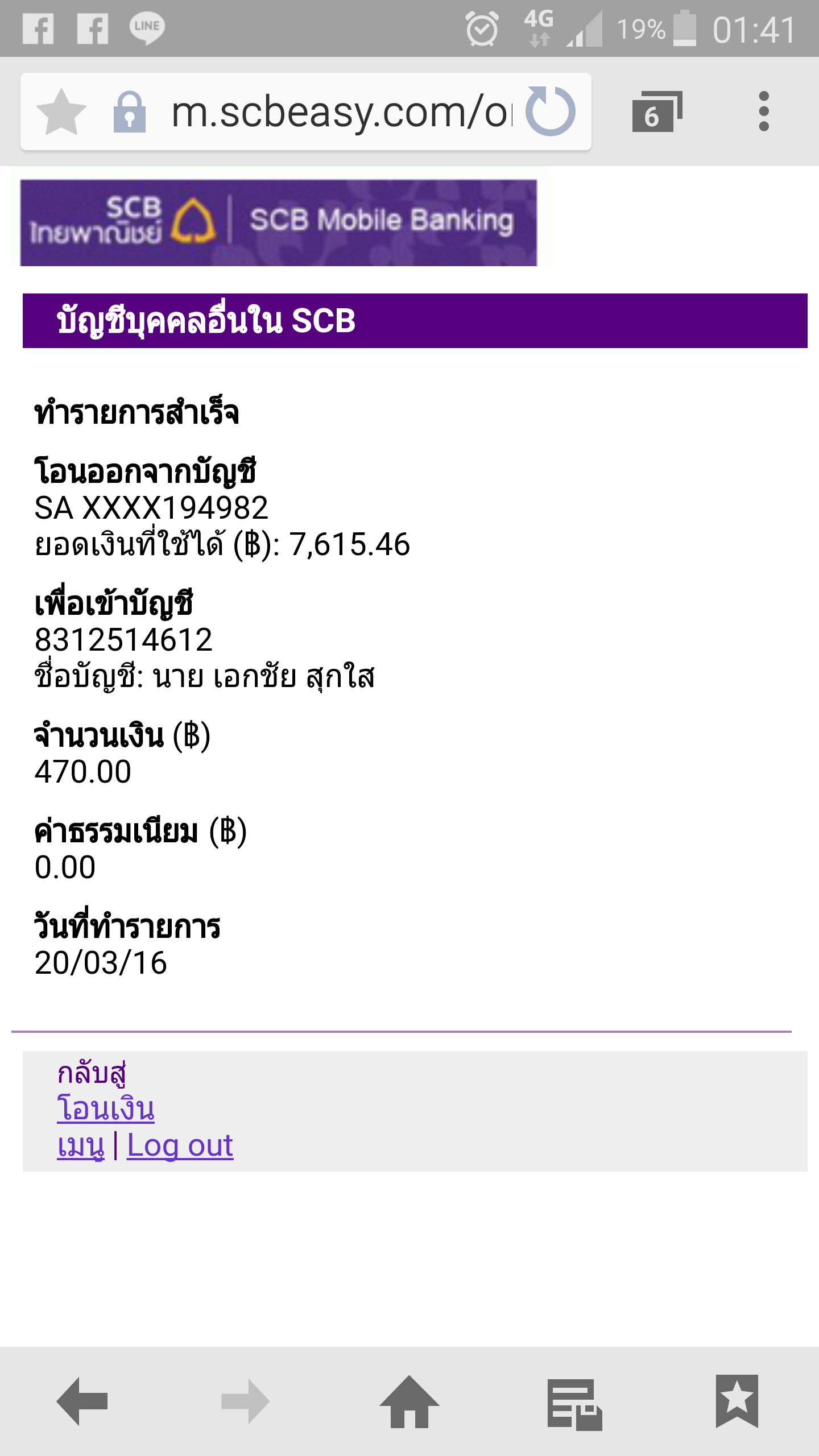The height and width of the screenshot is (1456, 819).
Task: Reload the SCB banking page
Action: (x=550, y=111)
